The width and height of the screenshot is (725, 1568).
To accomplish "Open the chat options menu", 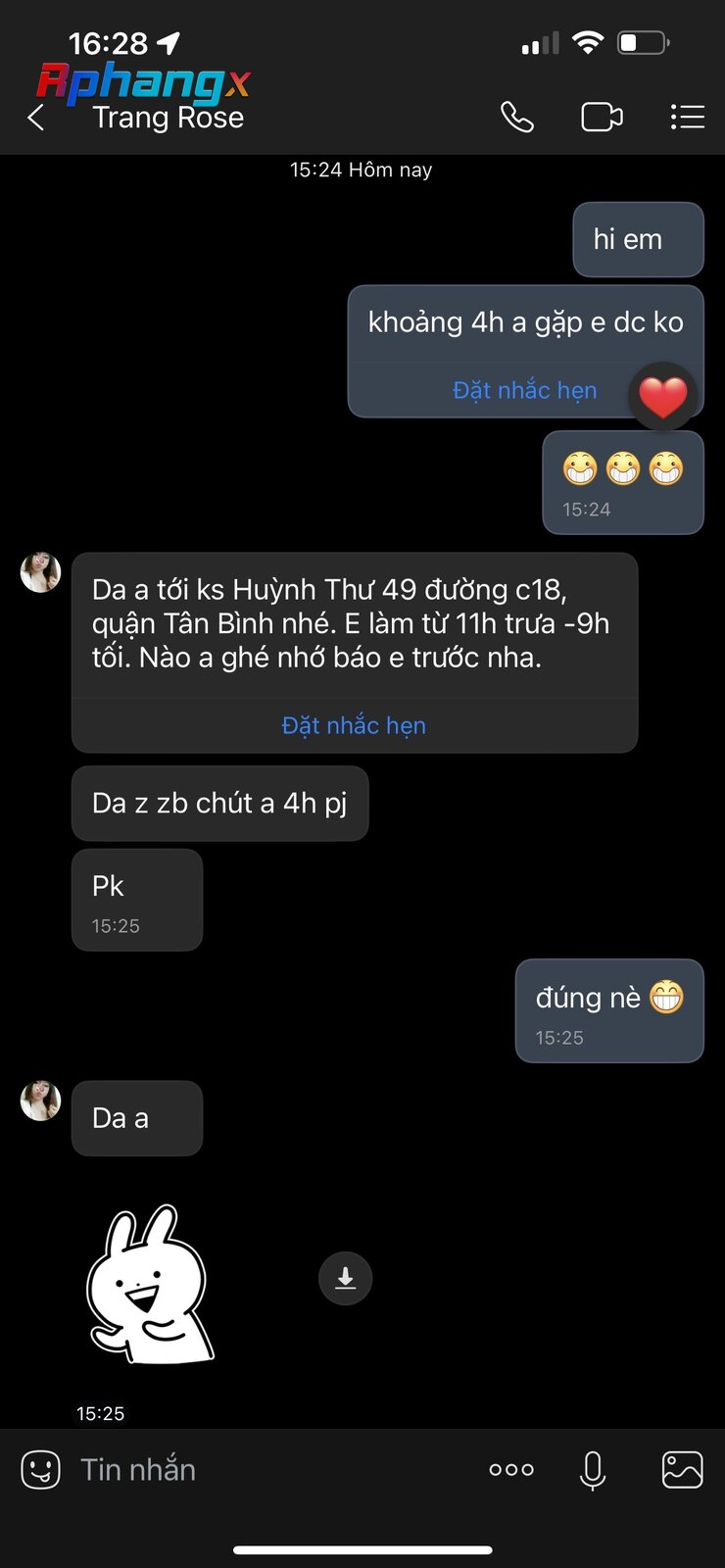I will tap(688, 118).
